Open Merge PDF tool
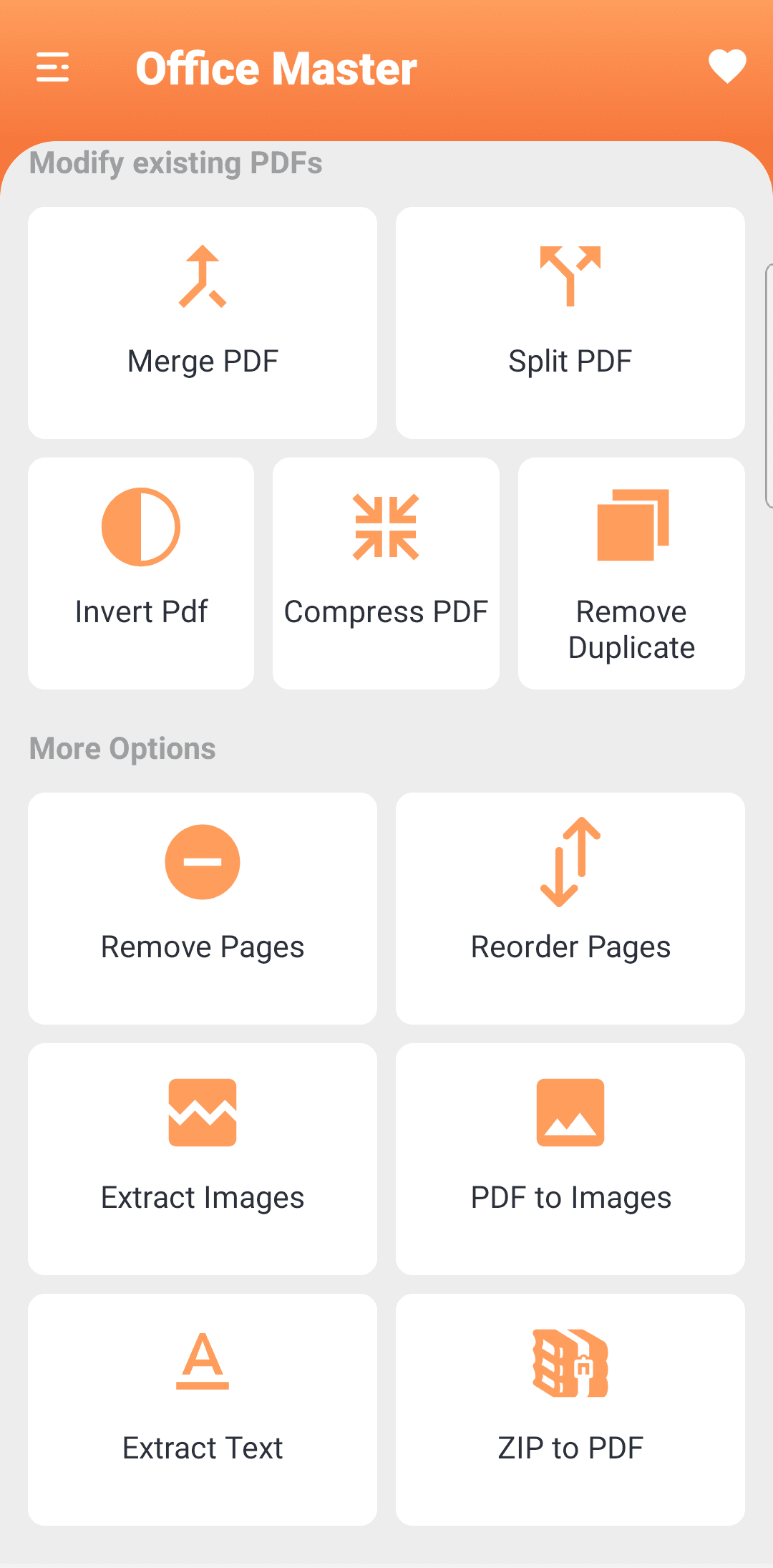This screenshot has height=1568, width=773. [x=203, y=323]
